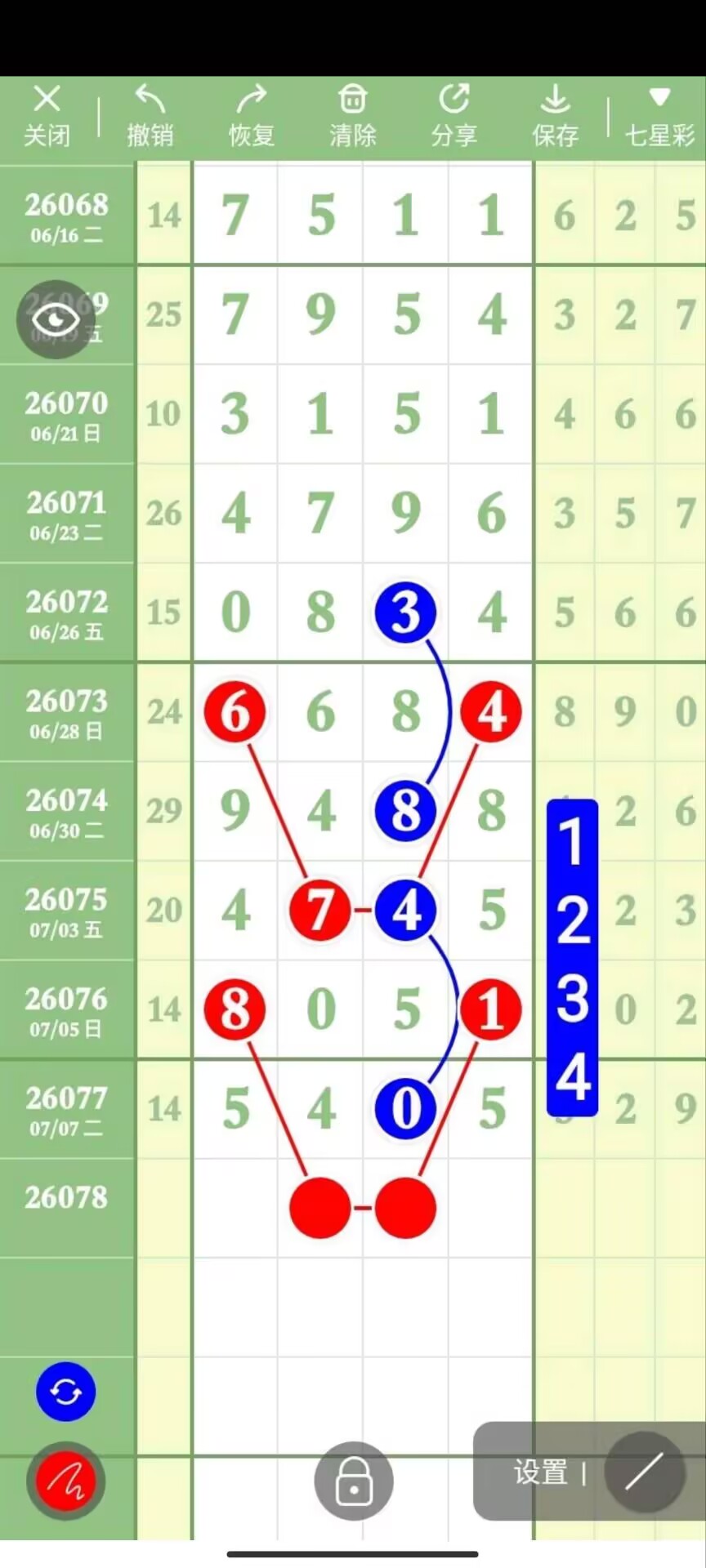Open 设置 settings
This screenshot has height=1568, width=706.
540,1472
